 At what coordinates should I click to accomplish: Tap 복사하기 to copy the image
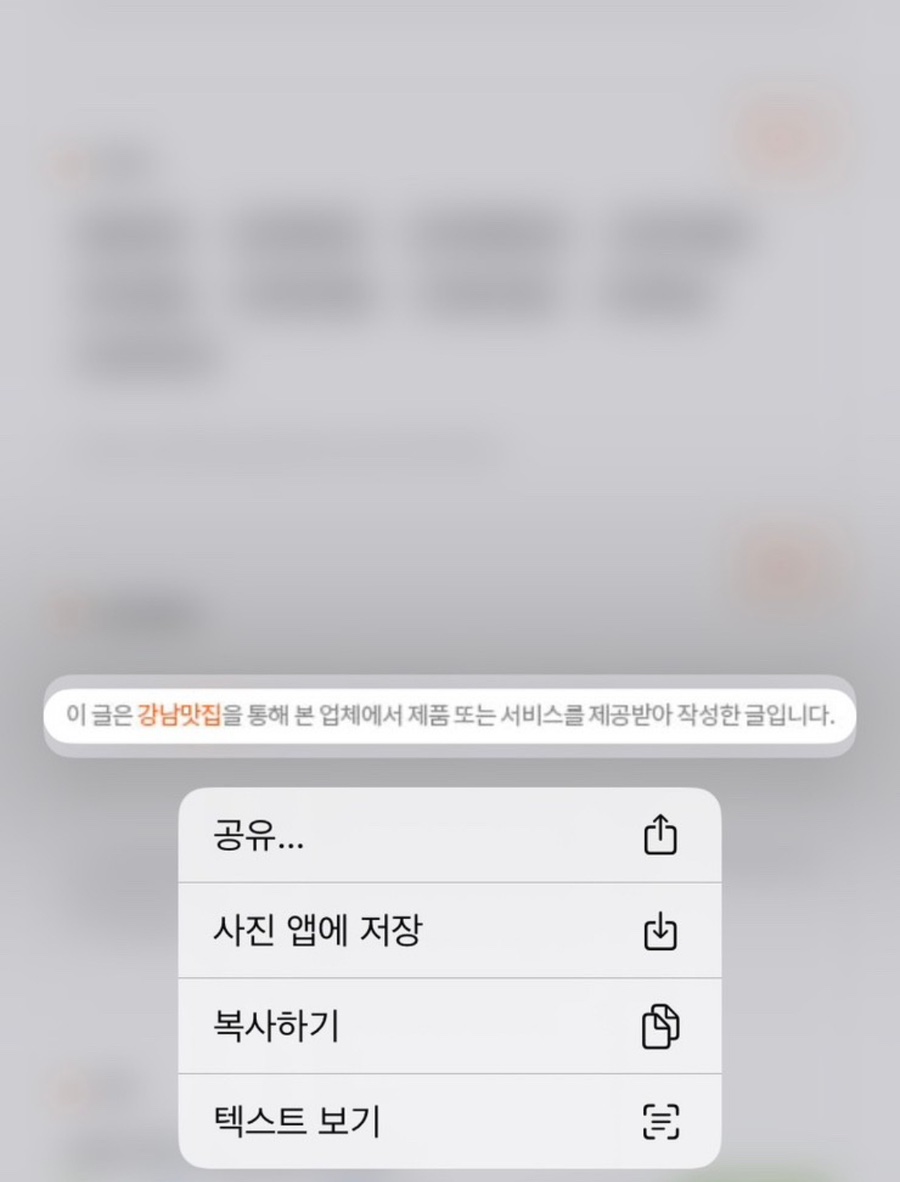point(449,1026)
